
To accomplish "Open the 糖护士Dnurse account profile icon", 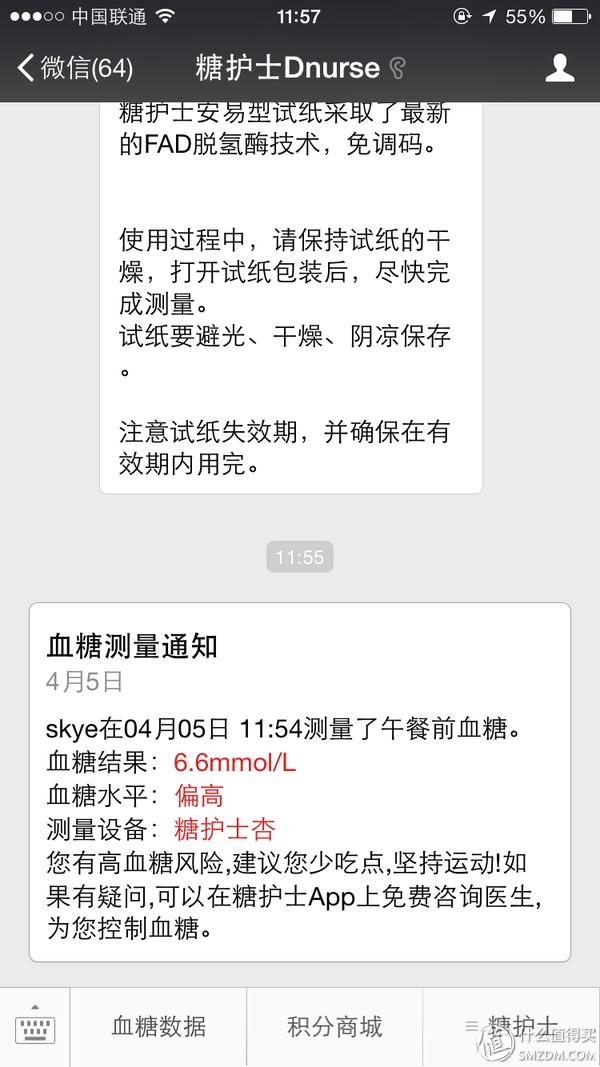I will 560,68.
